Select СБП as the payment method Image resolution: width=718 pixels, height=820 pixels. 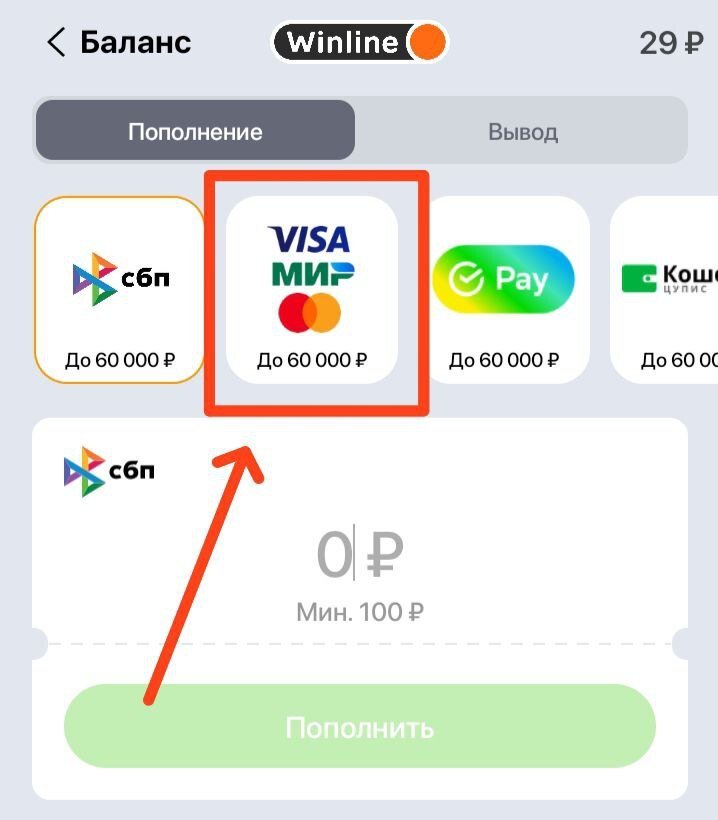(x=120, y=289)
